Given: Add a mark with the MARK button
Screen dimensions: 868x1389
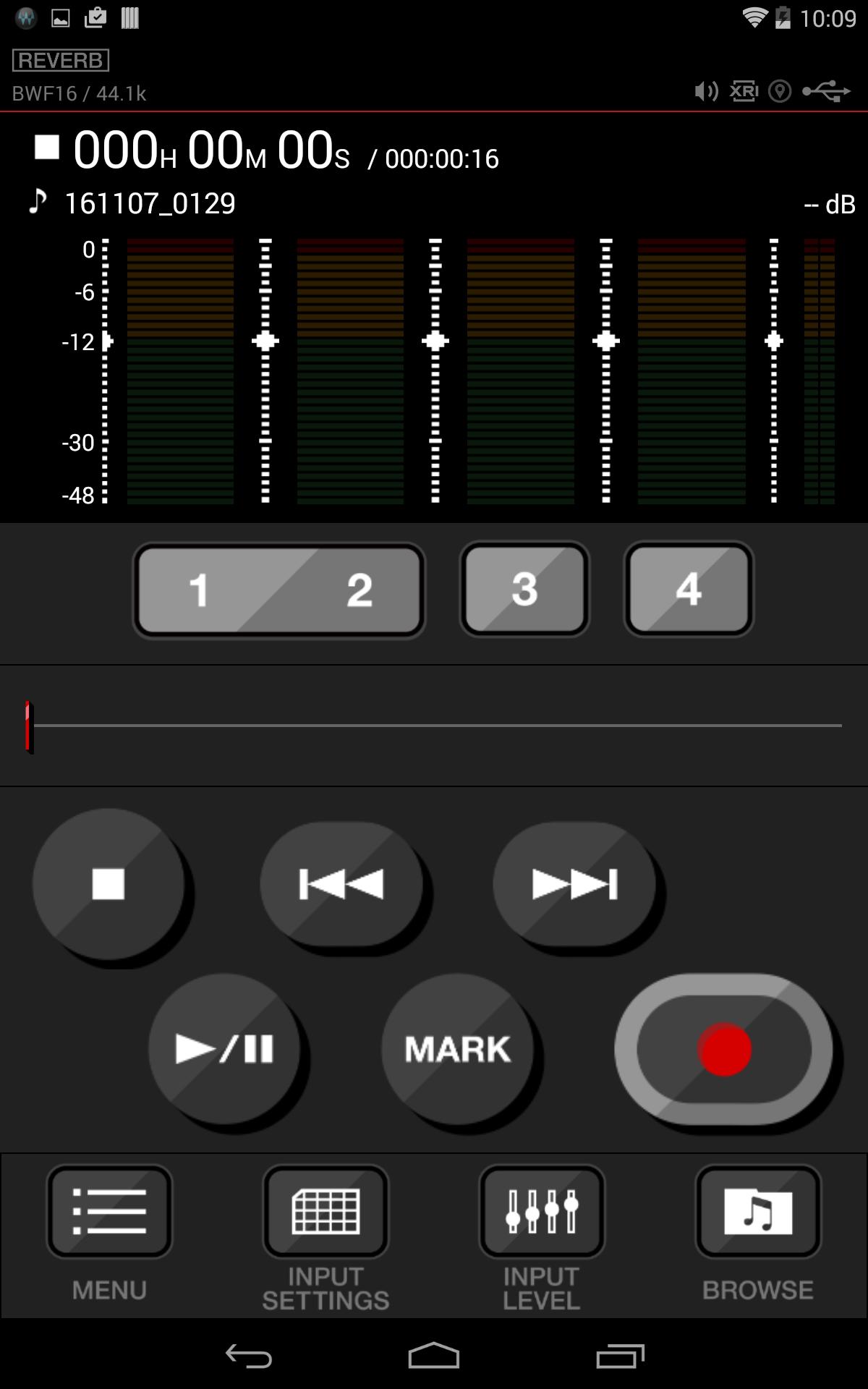Looking at the screenshot, I should tap(458, 1048).
